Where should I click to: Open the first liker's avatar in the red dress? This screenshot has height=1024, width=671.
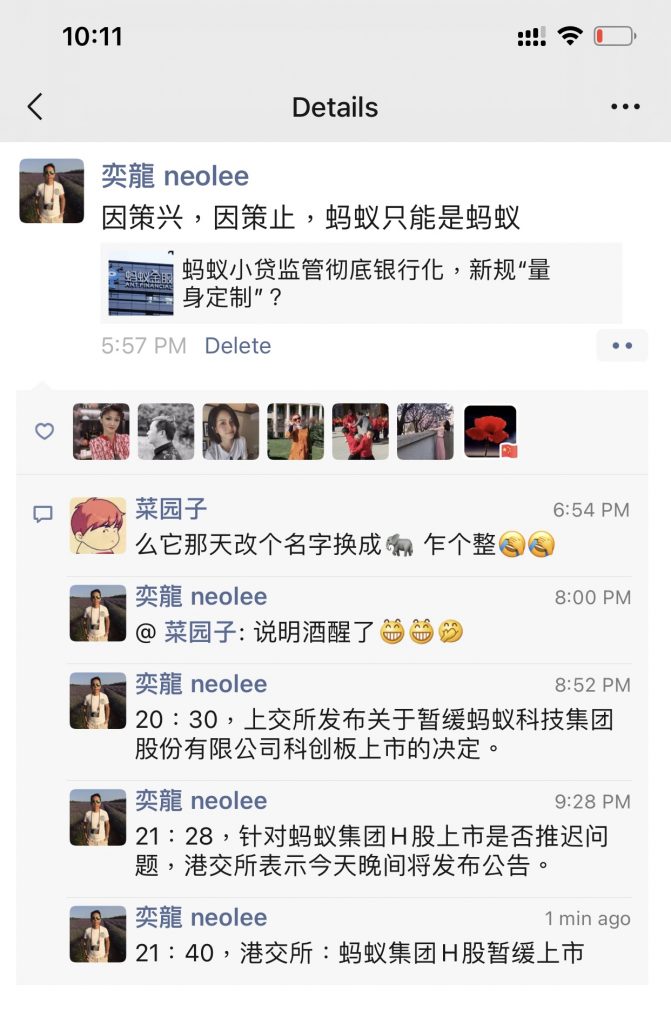coord(101,431)
